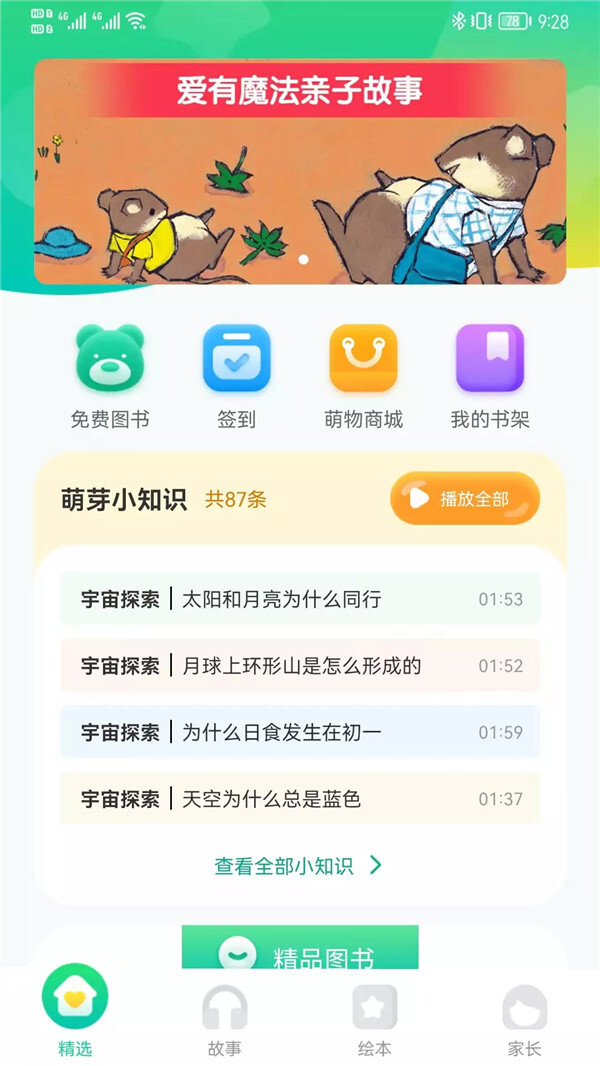Switch to the 家长 tab
The height and width of the screenshot is (1066, 600).
click(524, 1020)
